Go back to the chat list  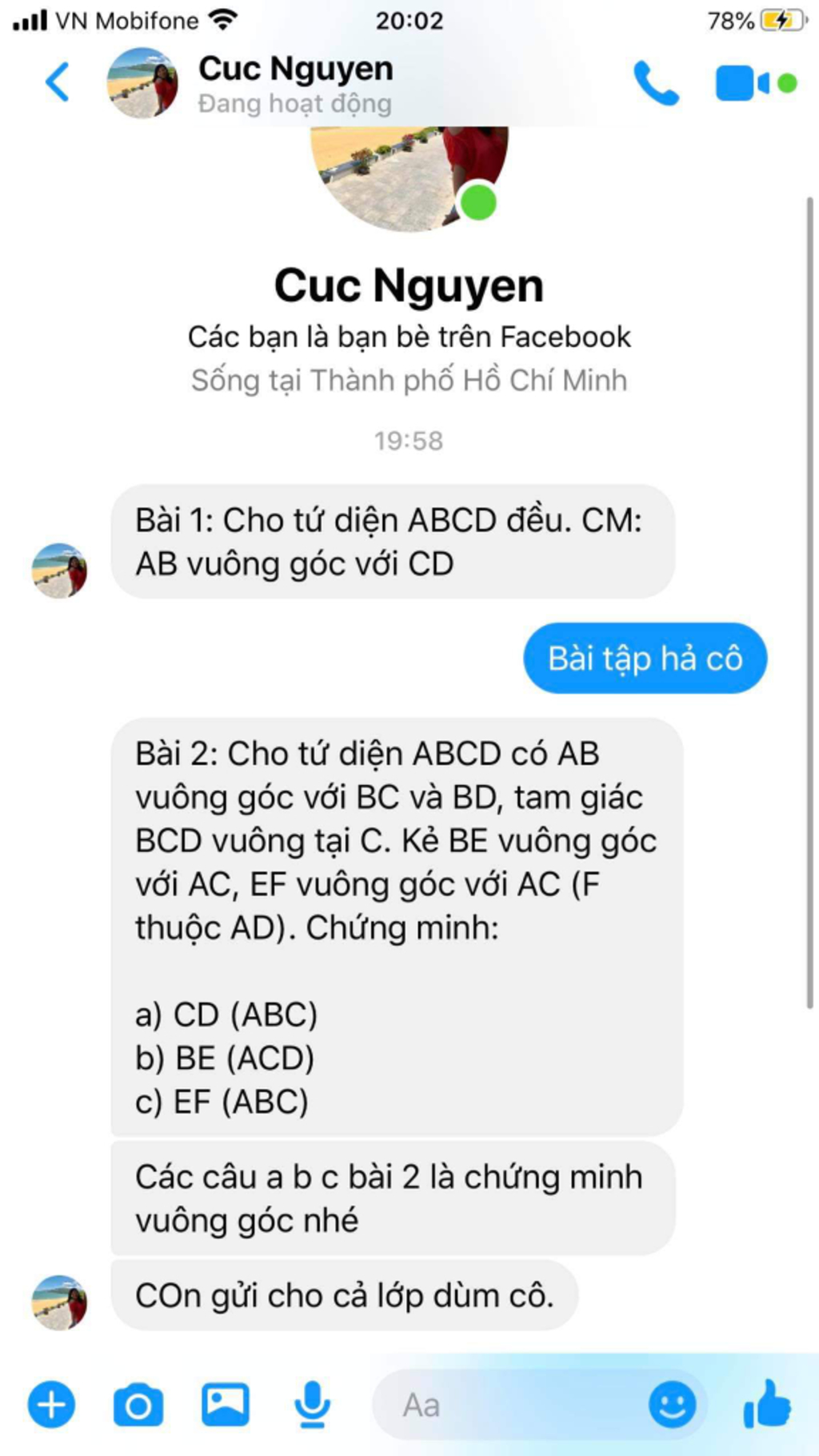57,82
